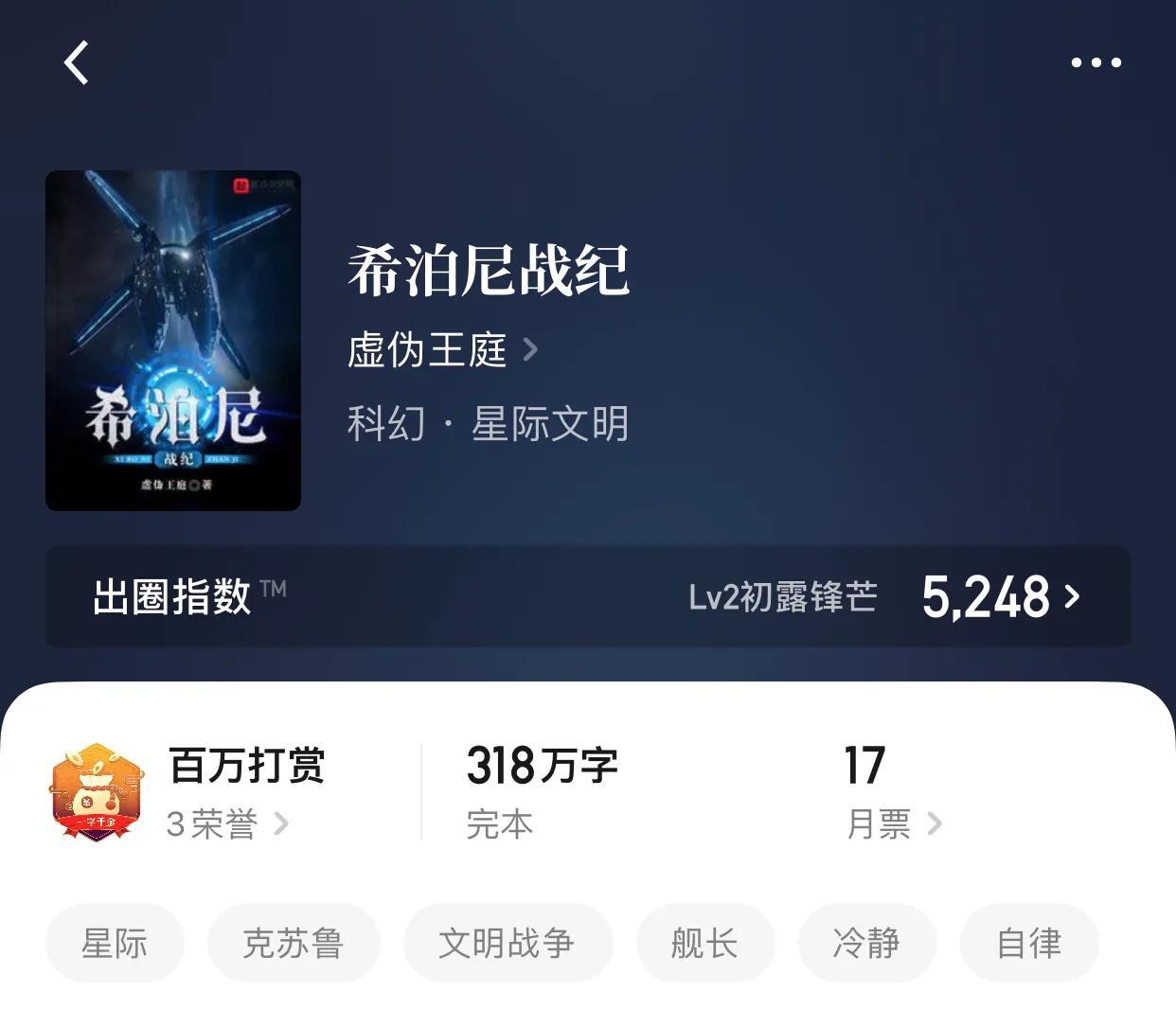Viewport: 1176px width, 1009px height.
Task: Select the 舰长 tag chip
Action: [x=704, y=943]
